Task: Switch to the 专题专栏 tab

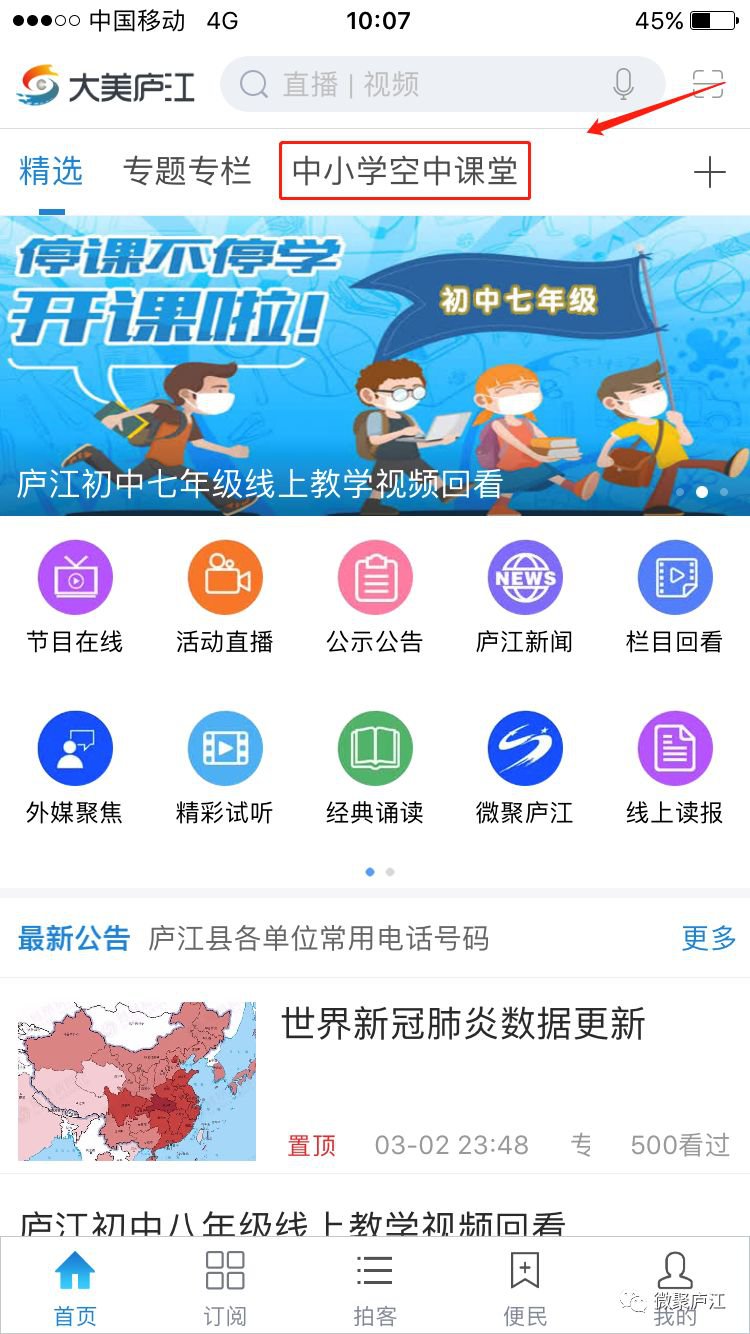Action: (187, 171)
